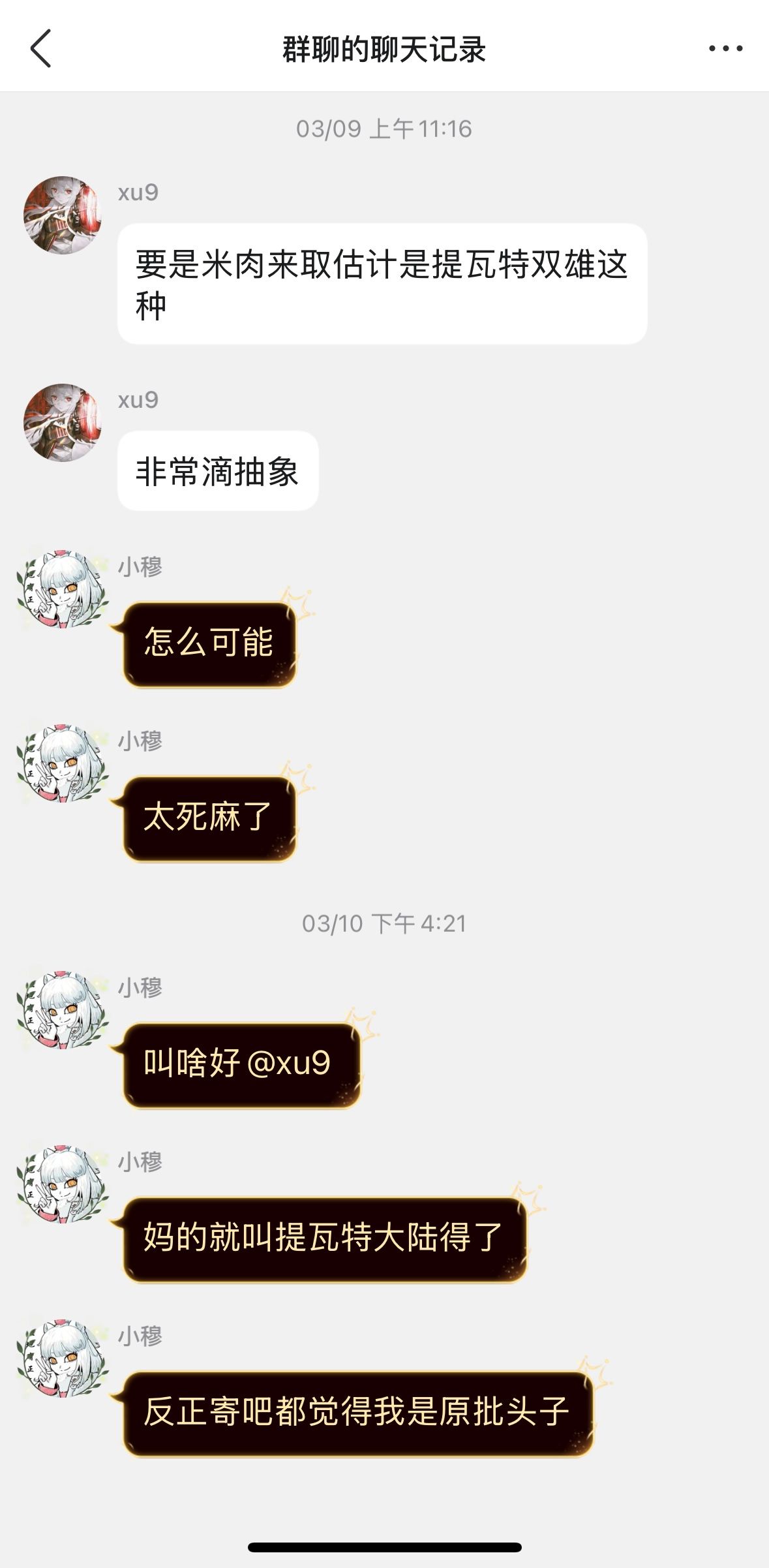The image size is (769, 1568).
Task: Tap the @xu9 mention in 小穆's message
Action: pos(290,1063)
